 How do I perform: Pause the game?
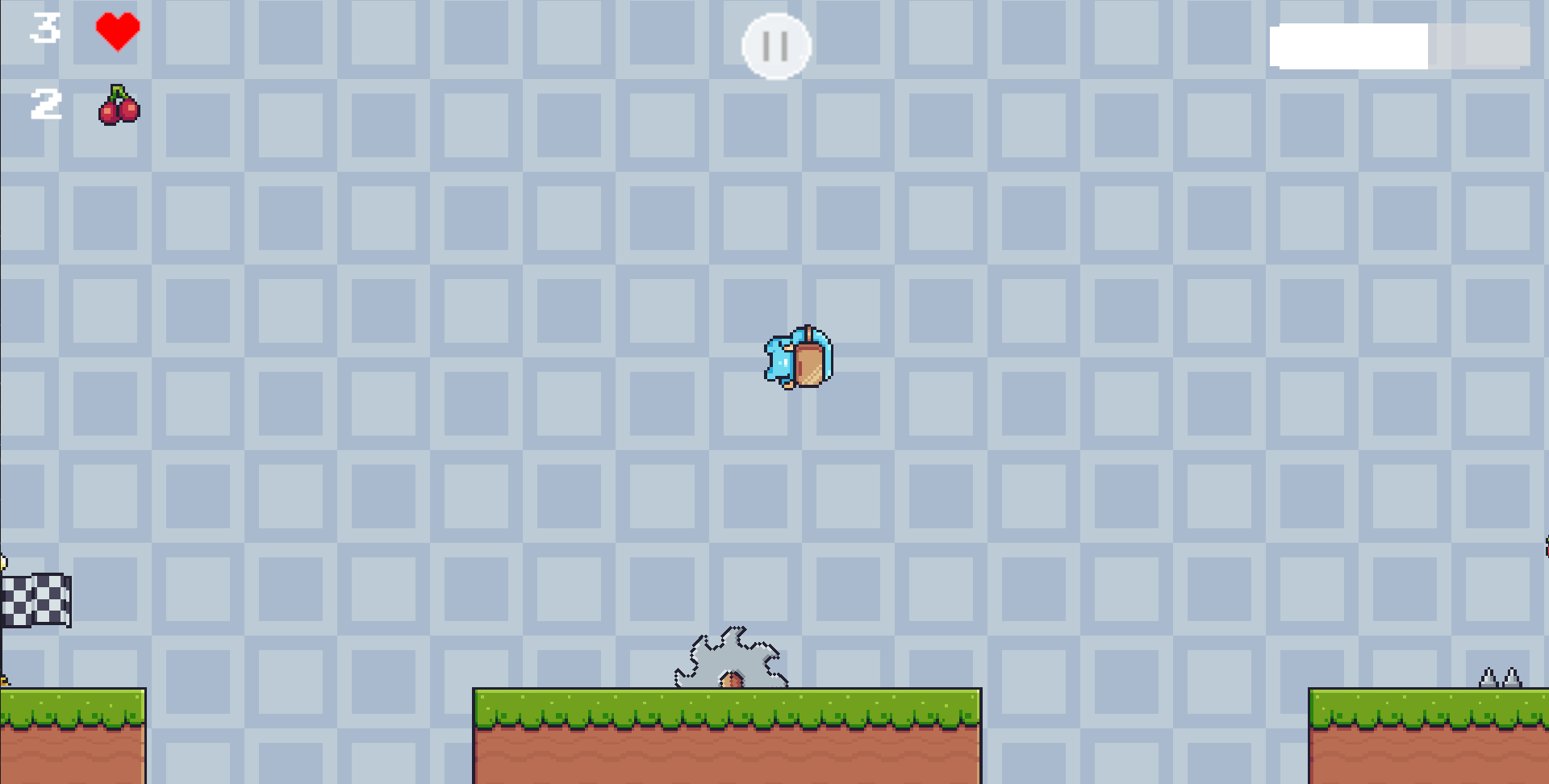pyautogui.click(x=775, y=47)
